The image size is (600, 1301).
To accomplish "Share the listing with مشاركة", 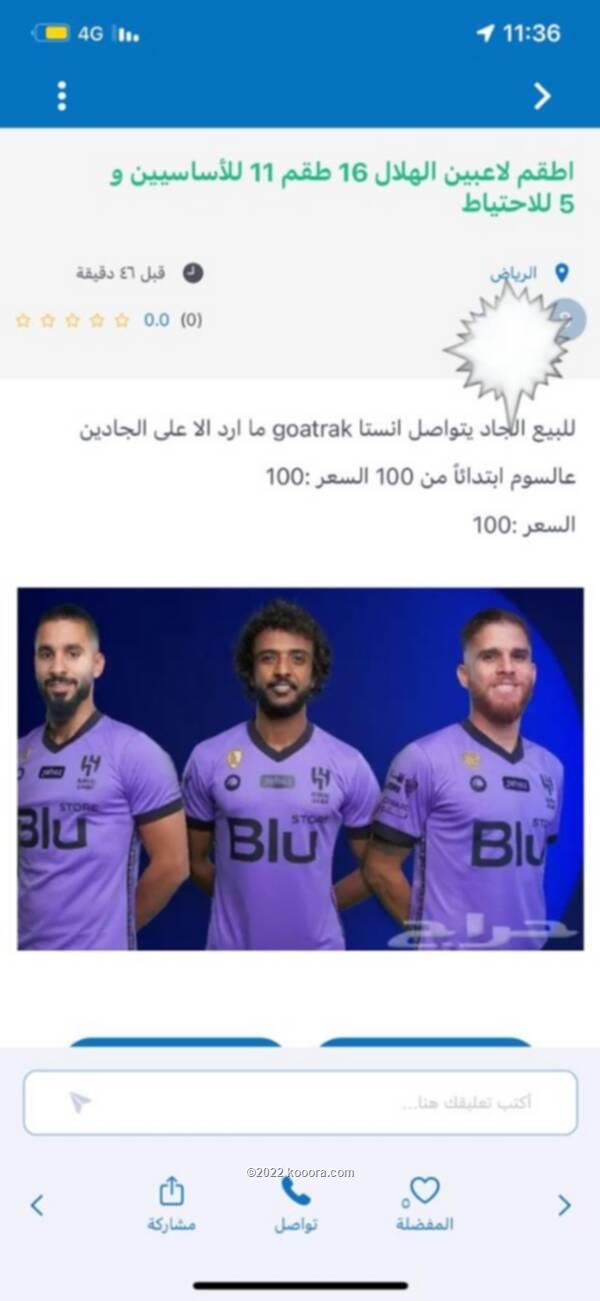I will (172, 1203).
